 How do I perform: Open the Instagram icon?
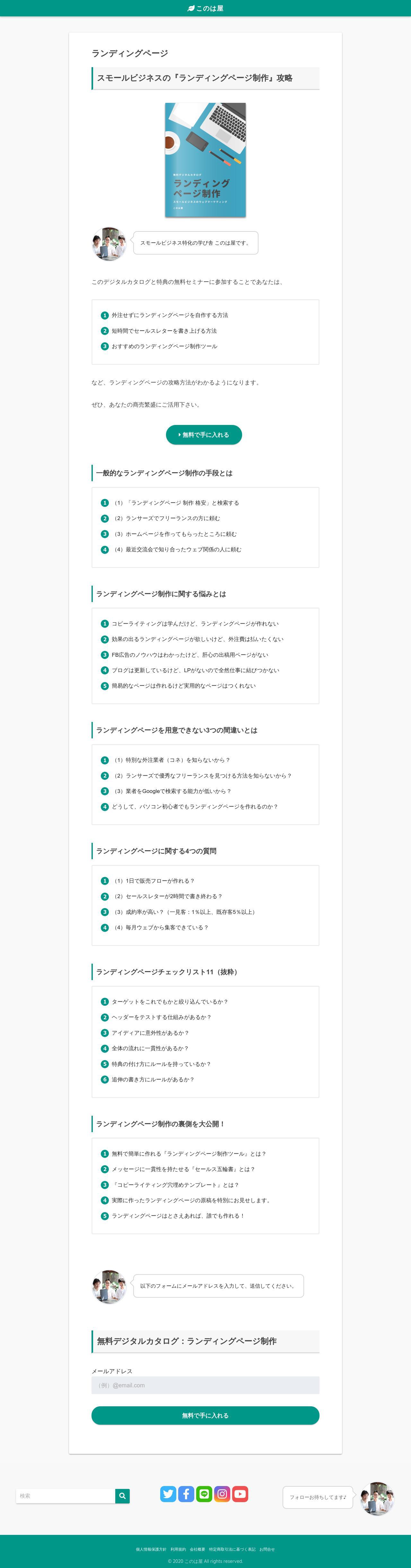(222, 1494)
